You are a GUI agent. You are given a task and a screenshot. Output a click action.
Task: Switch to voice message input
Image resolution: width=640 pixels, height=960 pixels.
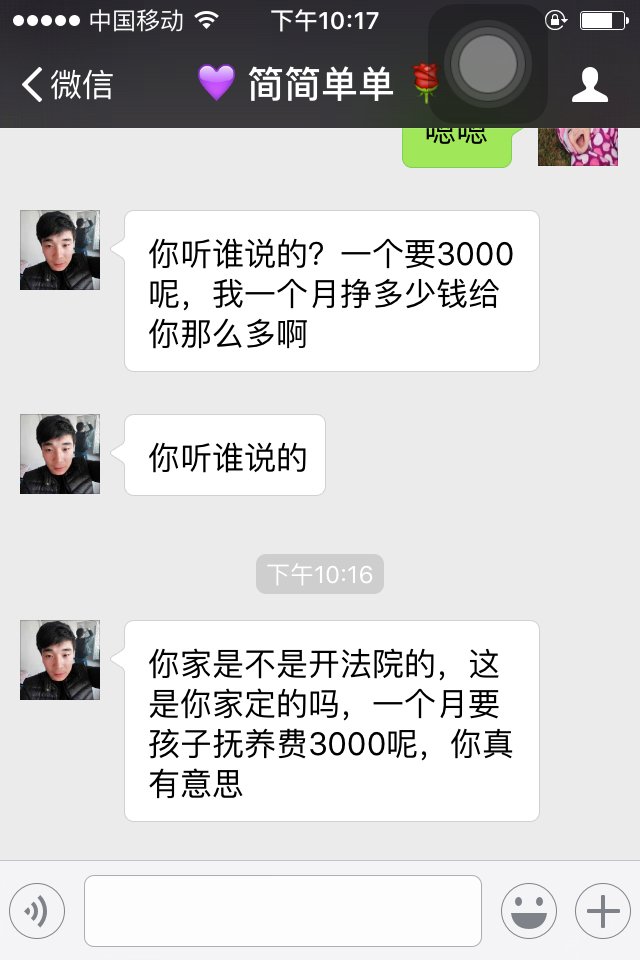37,911
